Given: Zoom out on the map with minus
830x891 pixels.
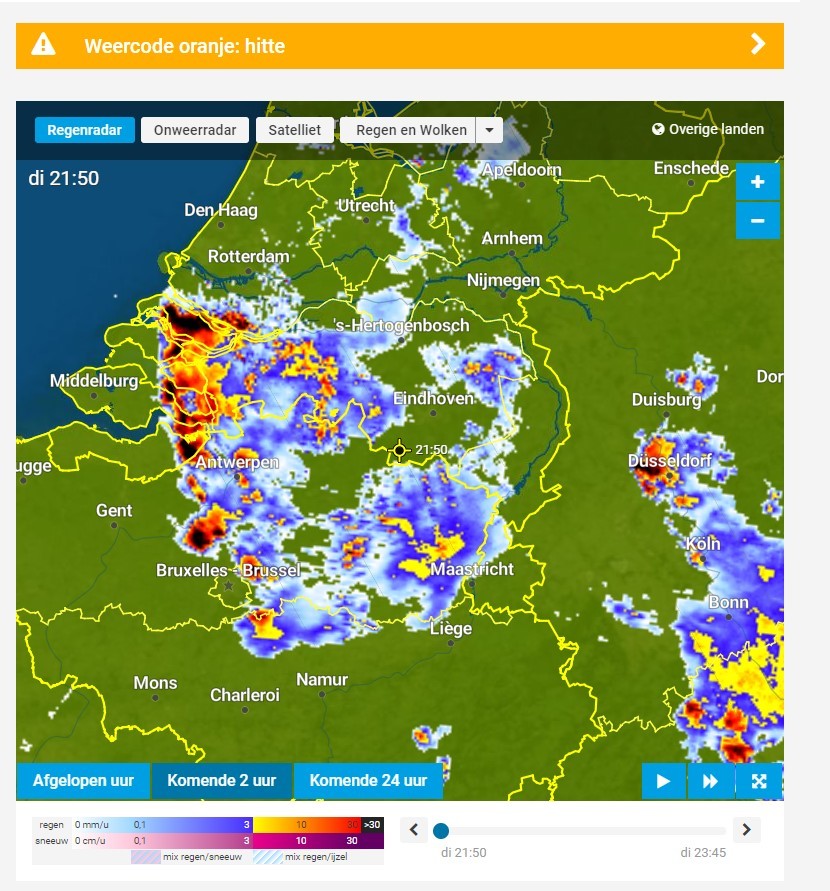Looking at the screenshot, I should pos(757,220).
